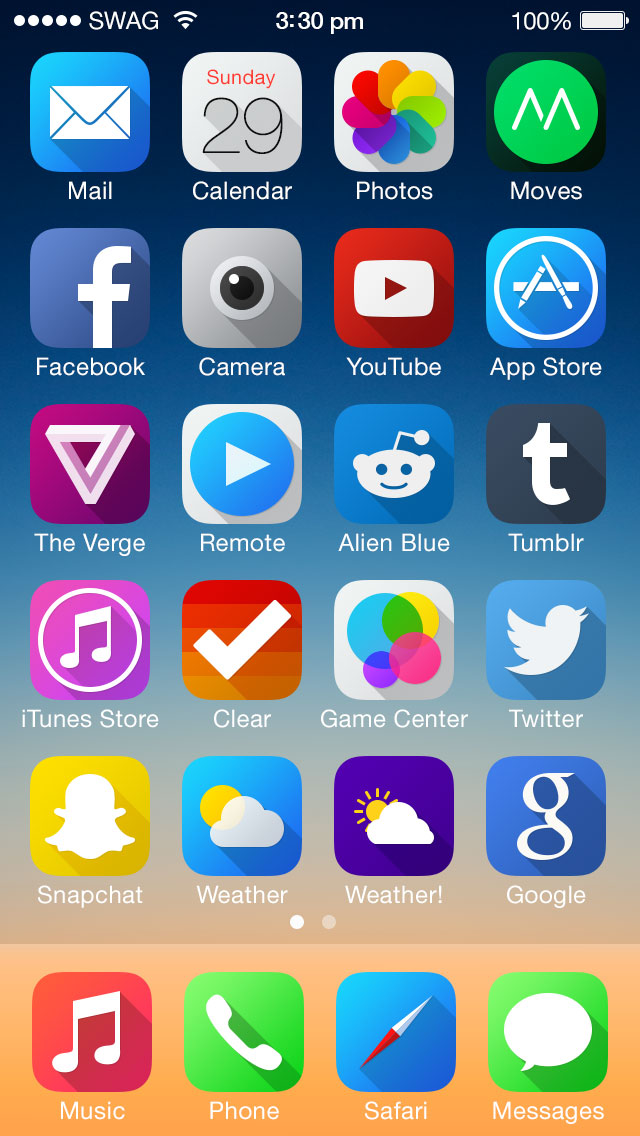Screen dimensions: 640x1136
Task: Launch the Moves app
Action: pyautogui.click(x=546, y=112)
